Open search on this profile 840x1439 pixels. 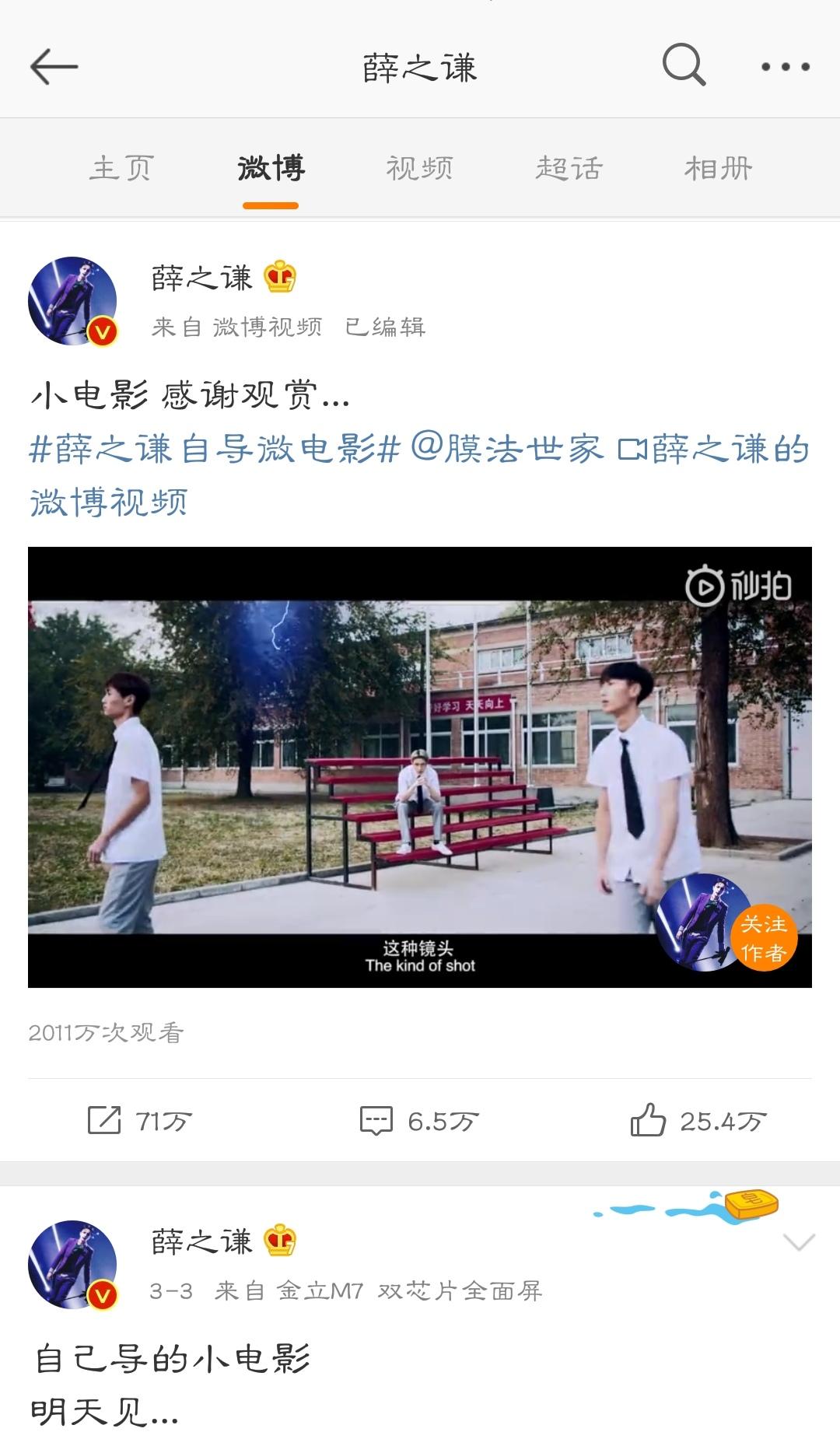tap(684, 65)
